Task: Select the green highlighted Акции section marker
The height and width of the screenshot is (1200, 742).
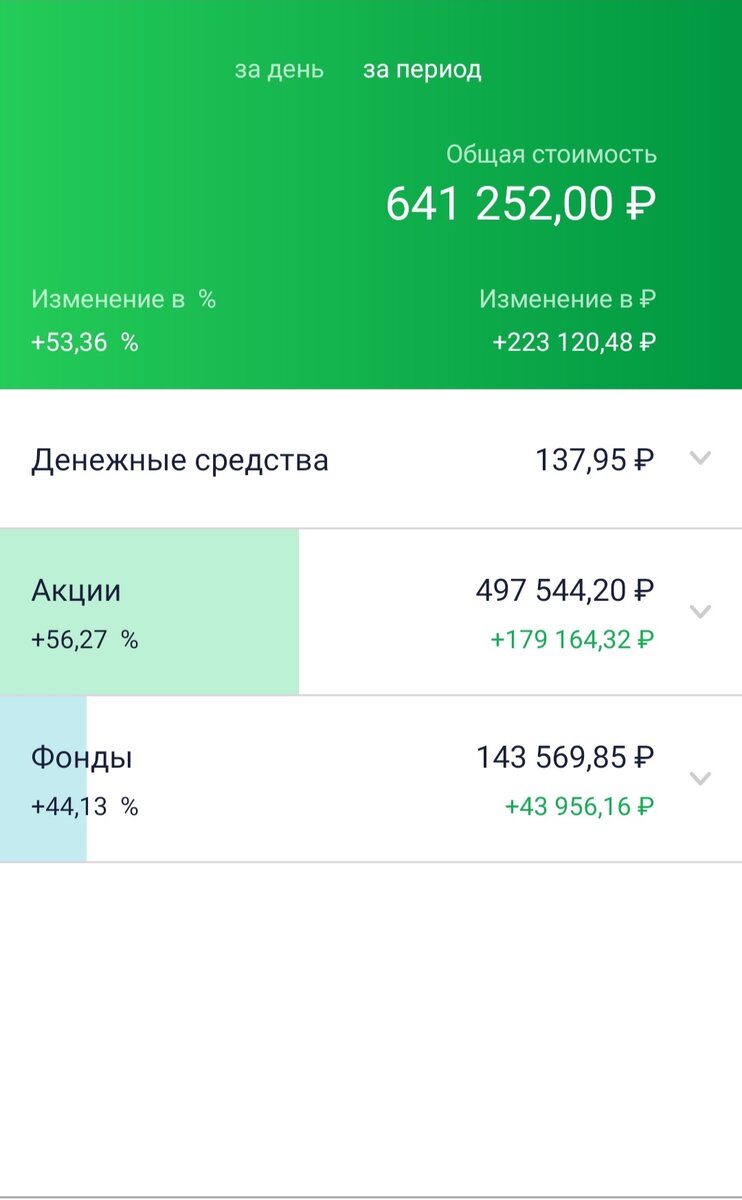Action: (x=150, y=612)
